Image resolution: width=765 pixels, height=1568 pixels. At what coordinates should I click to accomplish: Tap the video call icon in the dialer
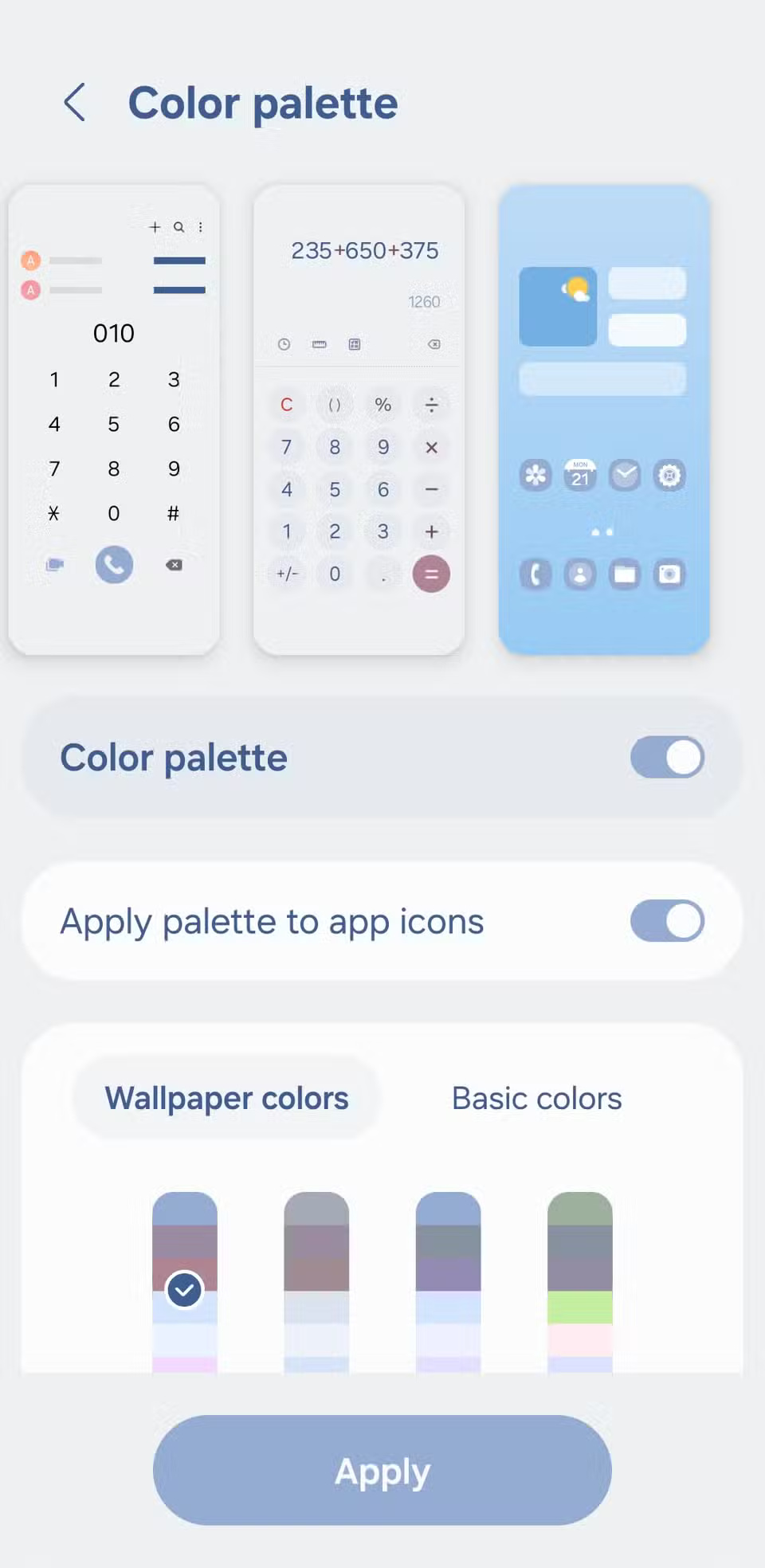pyautogui.click(x=54, y=565)
